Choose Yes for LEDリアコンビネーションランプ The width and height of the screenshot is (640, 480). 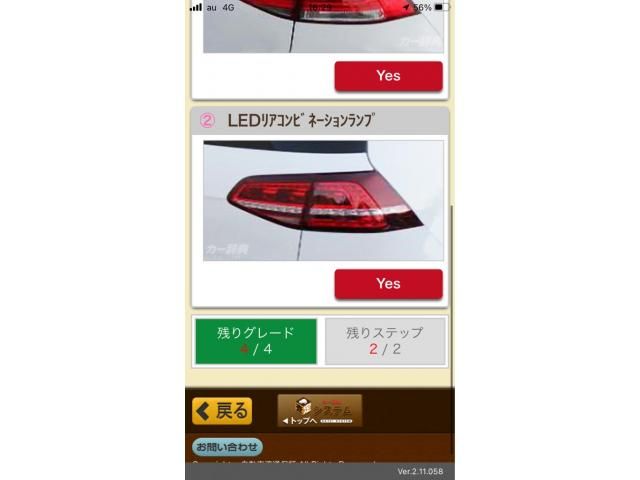388,284
